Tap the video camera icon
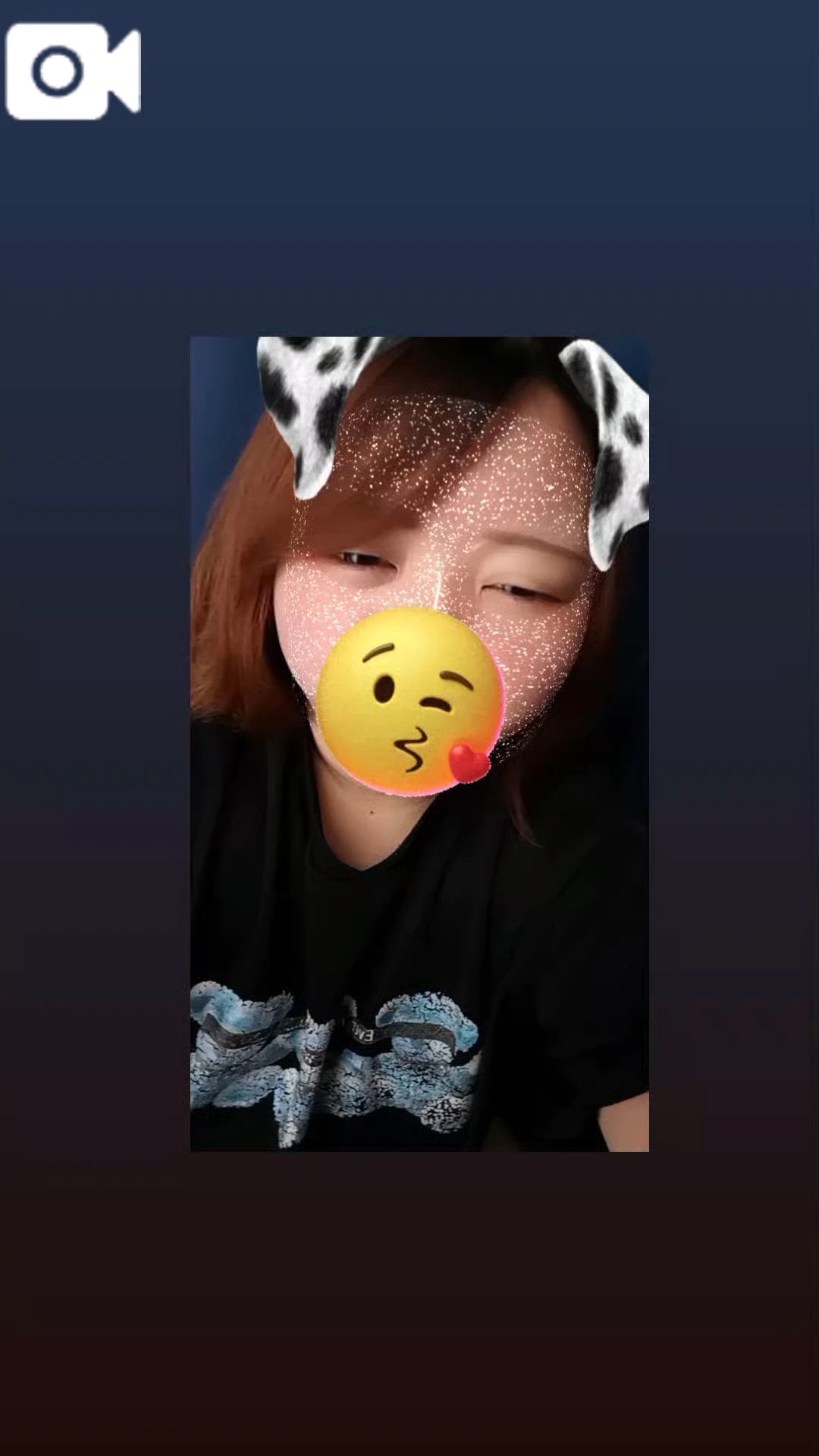The height and width of the screenshot is (1456, 819). [73, 71]
